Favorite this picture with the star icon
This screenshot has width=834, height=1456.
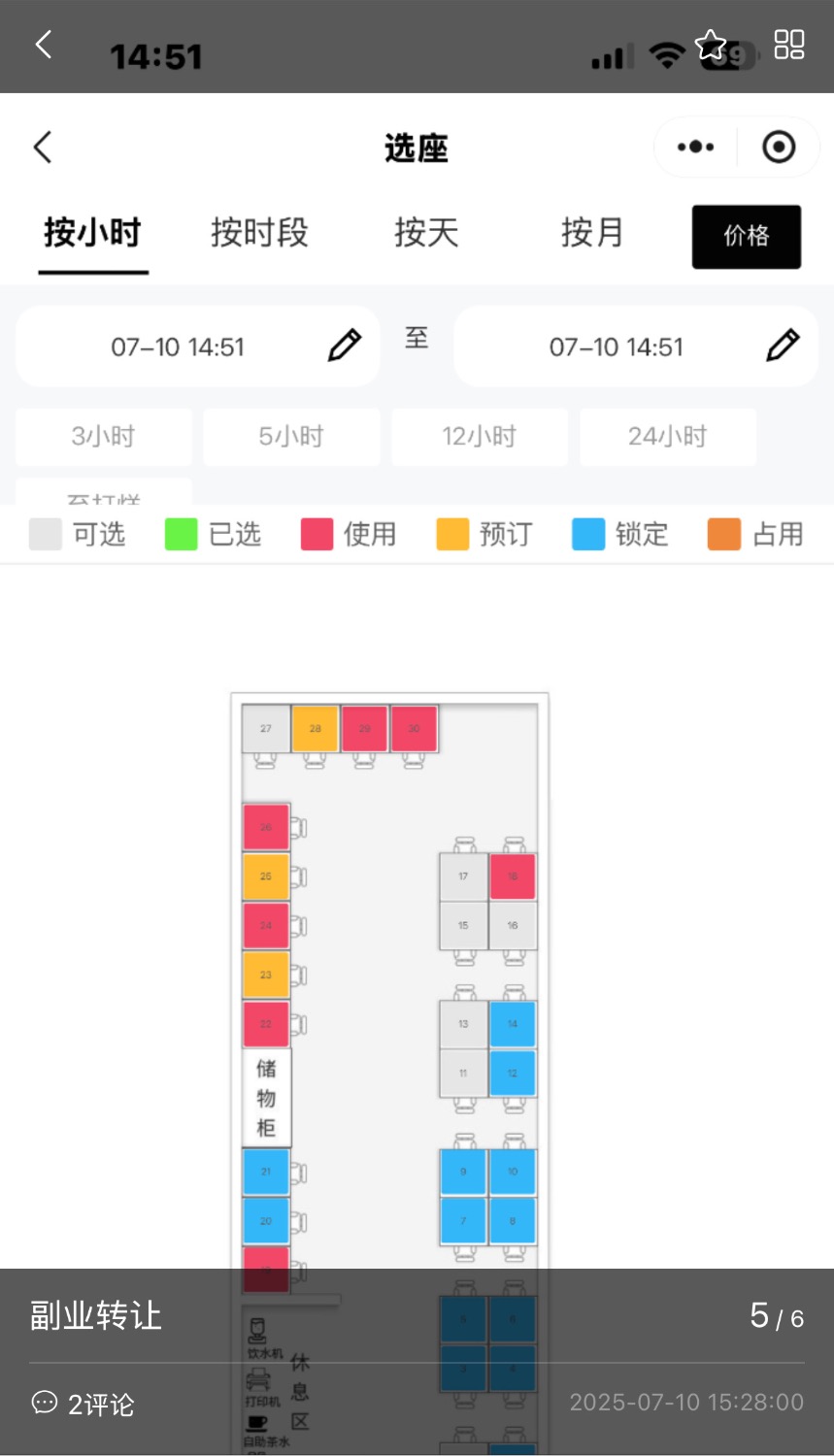[x=711, y=44]
